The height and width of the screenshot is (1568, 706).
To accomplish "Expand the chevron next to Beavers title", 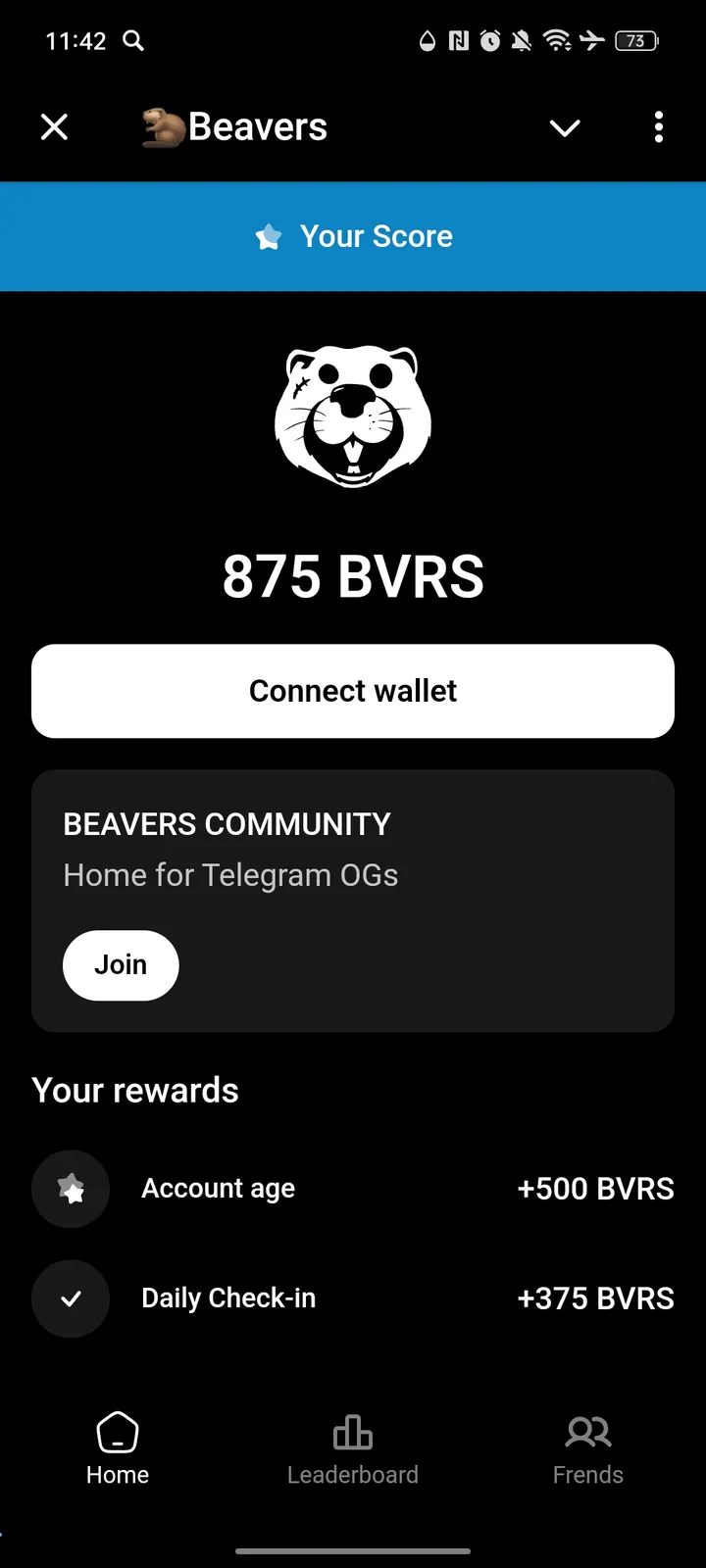I will pyautogui.click(x=565, y=127).
